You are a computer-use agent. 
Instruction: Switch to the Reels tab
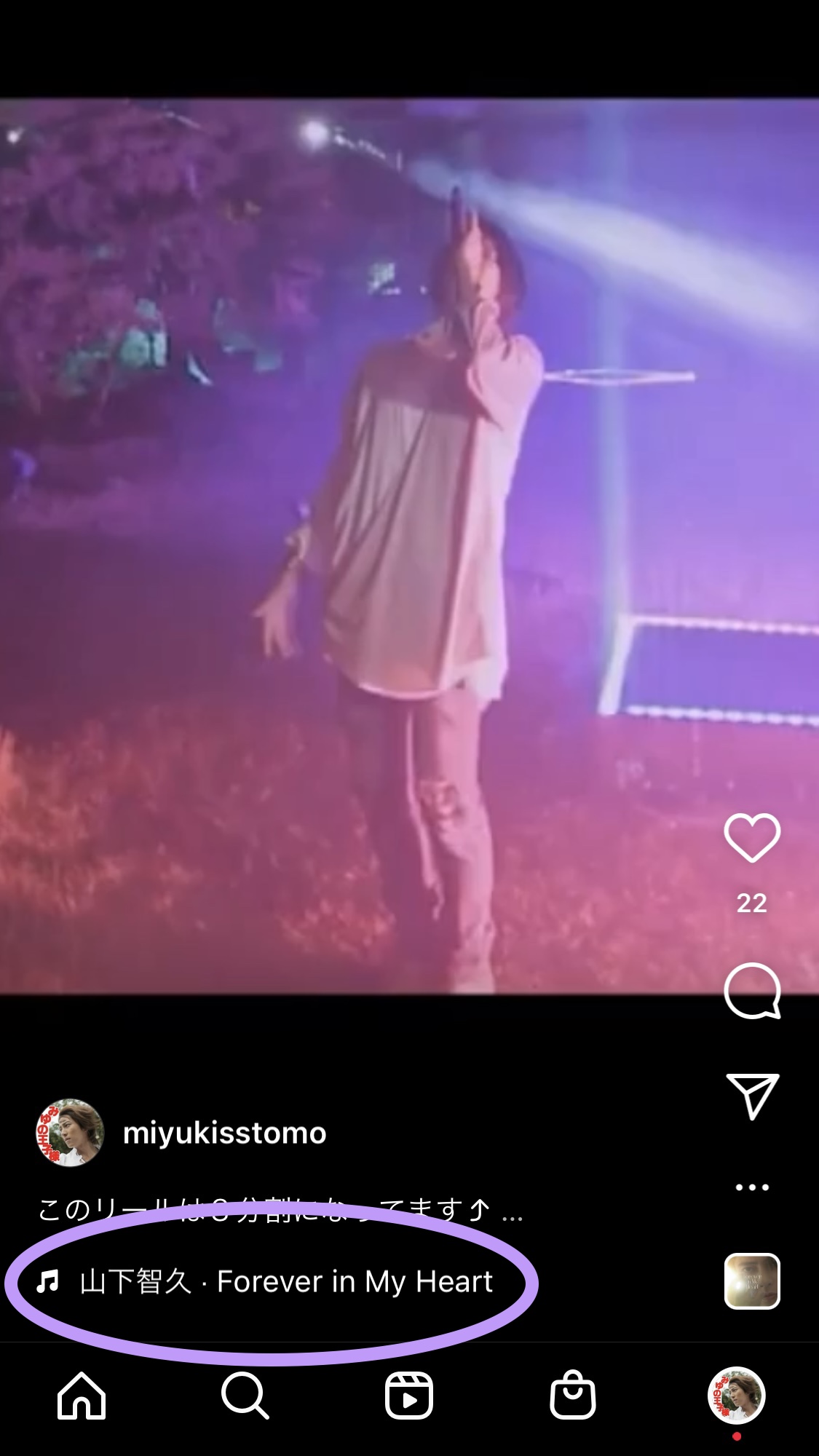tap(409, 1396)
